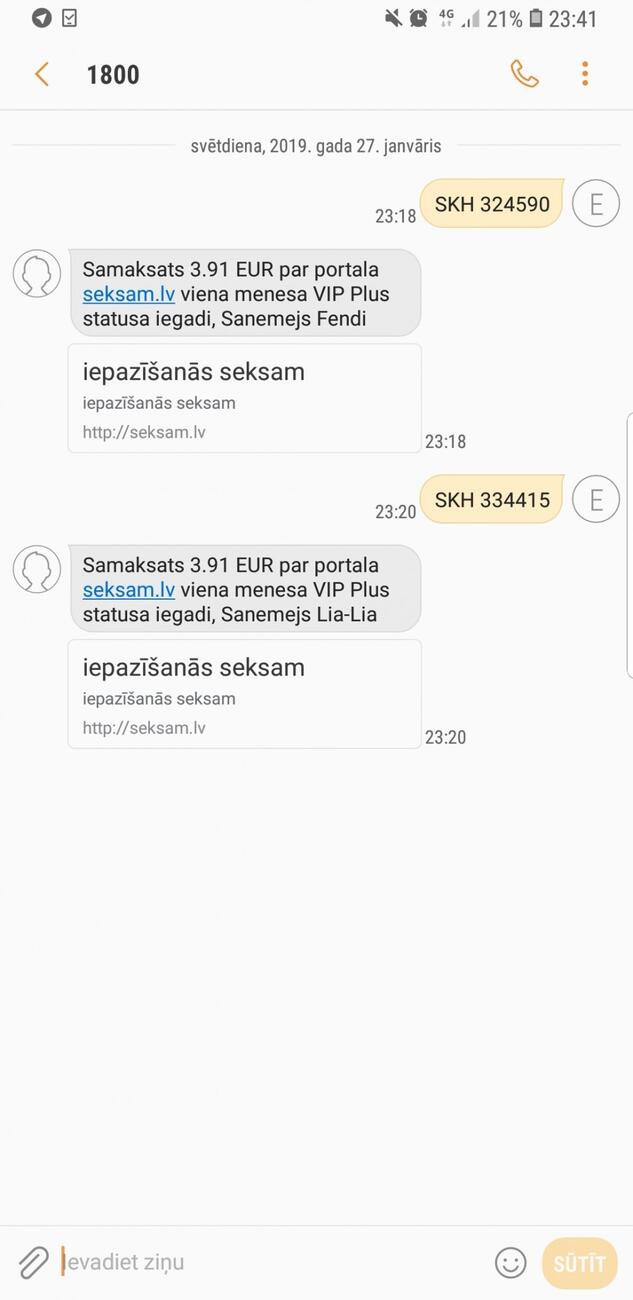Image resolution: width=633 pixels, height=1300 pixels.
Task: Open seksam.lv link in the Fendi message
Action: click(x=129, y=295)
